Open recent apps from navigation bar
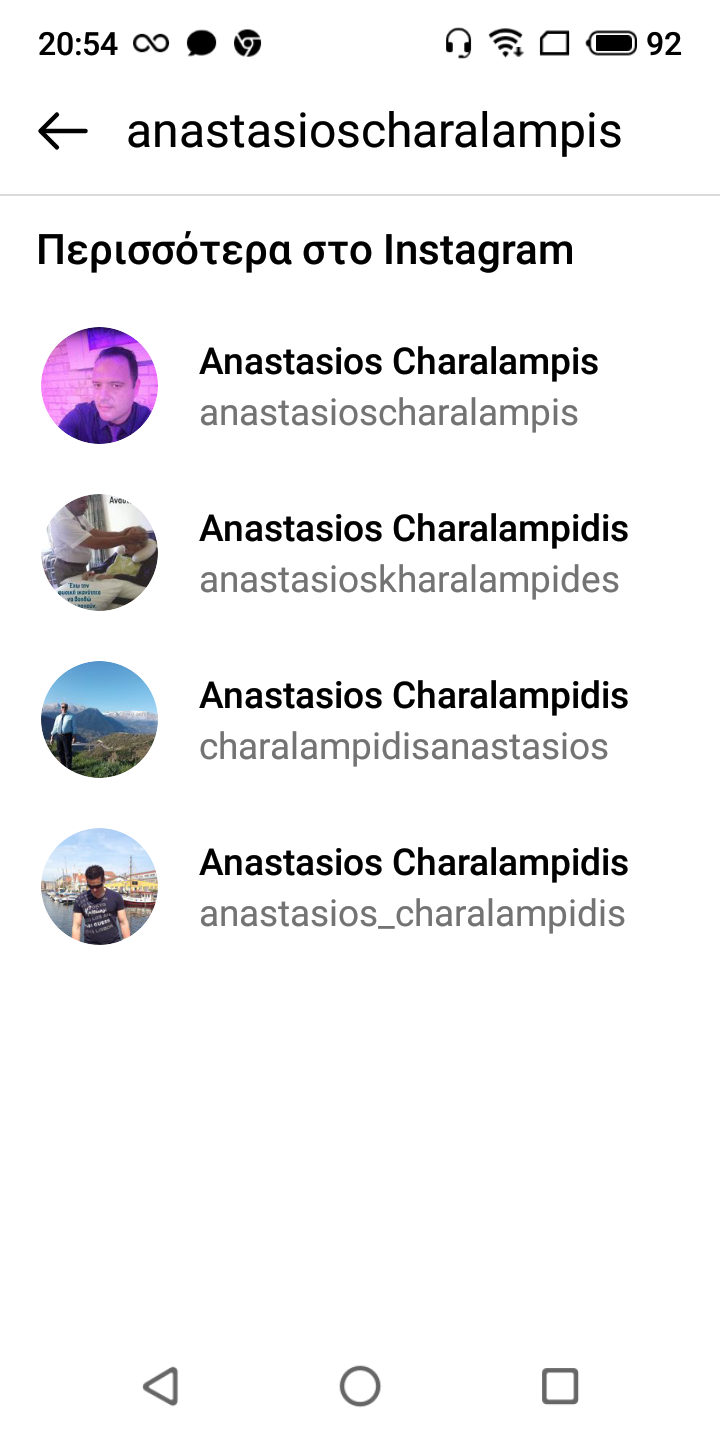This screenshot has height=1440, width=720. (x=559, y=1387)
